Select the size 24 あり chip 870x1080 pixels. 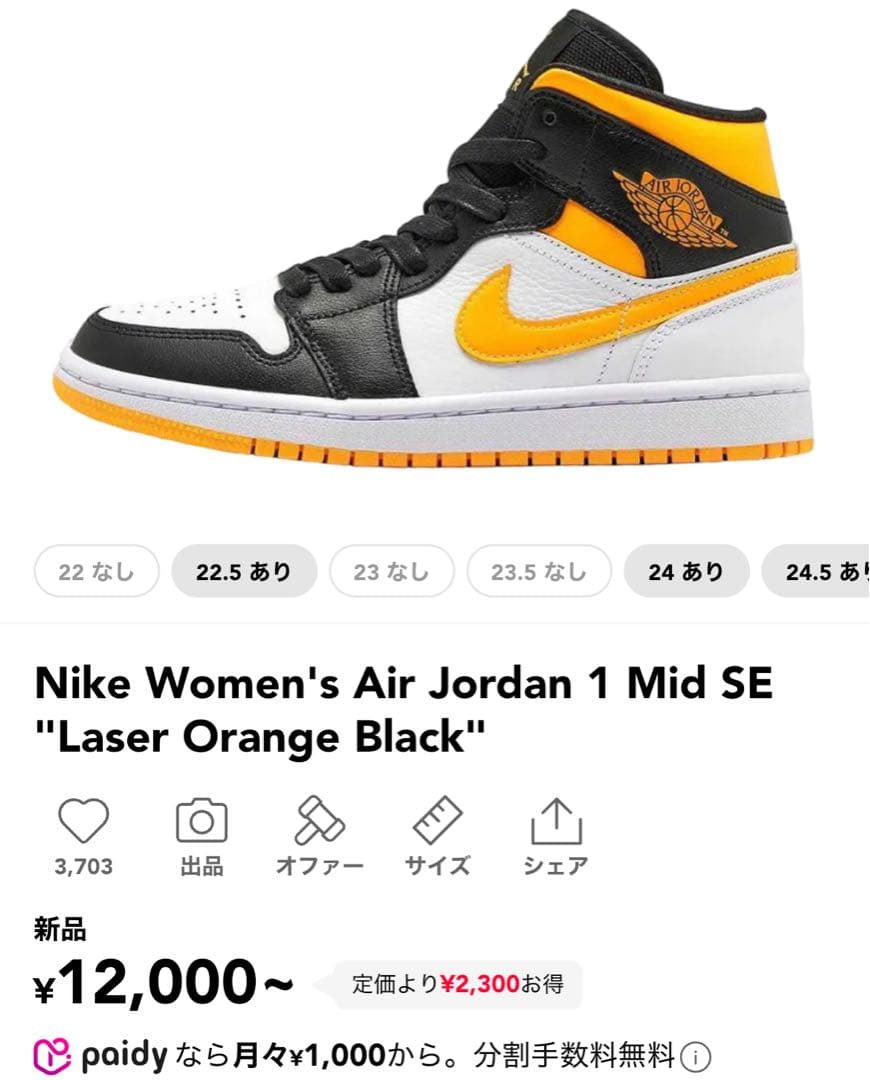pos(687,572)
